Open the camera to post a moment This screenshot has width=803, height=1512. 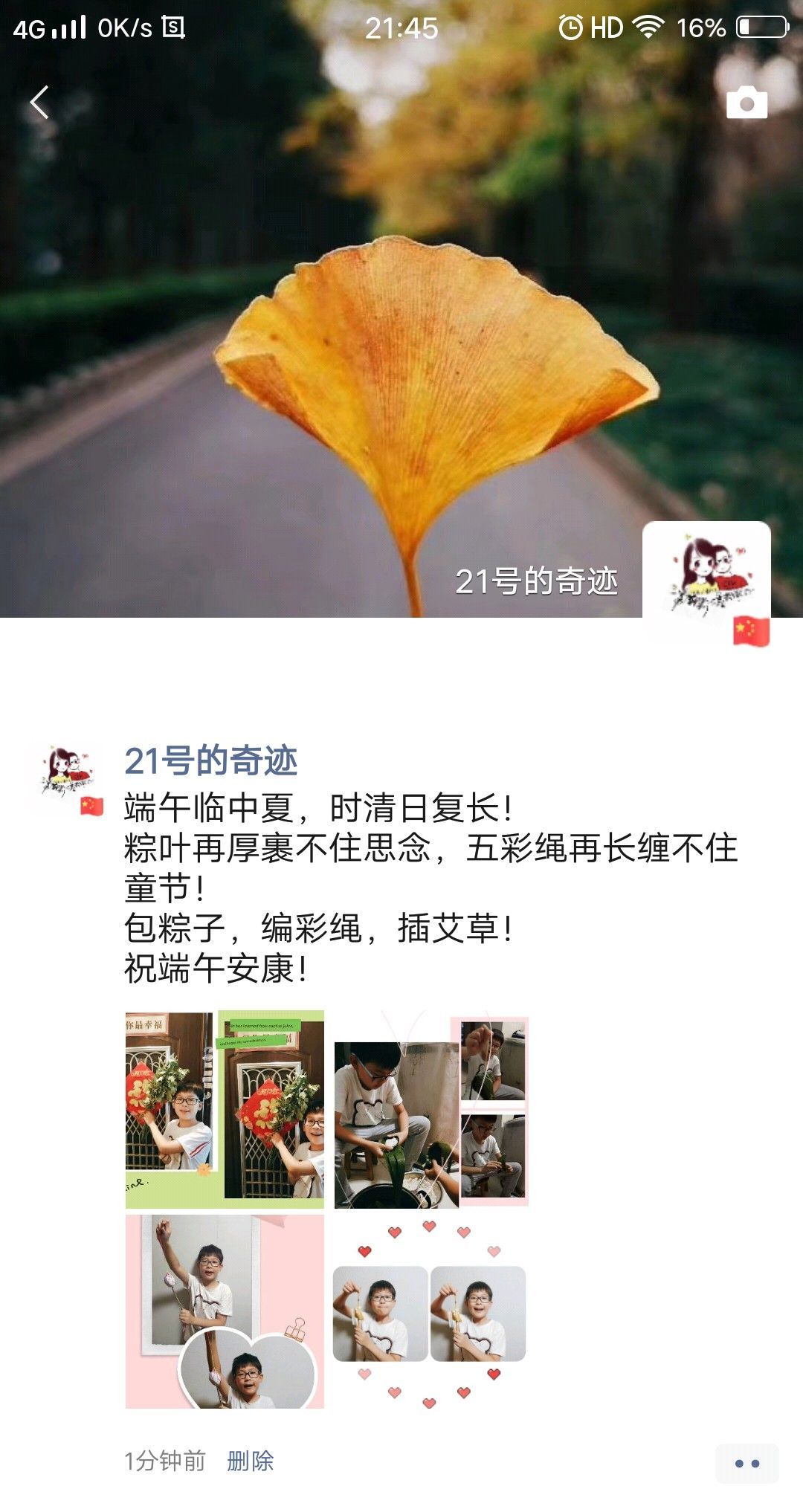click(x=746, y=103)
